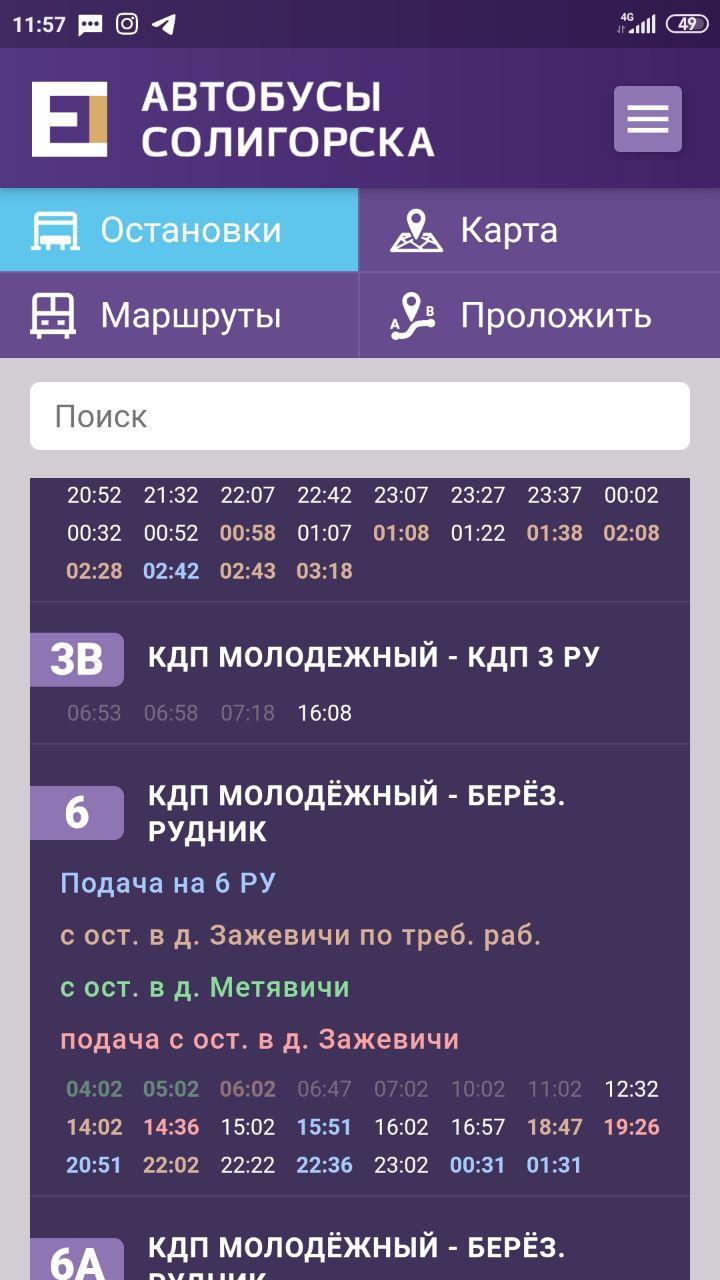Image resolution: width=720 pixels, height=1280 pixels.
Task: Select route 6 КДП МОЛОДЁЖНЫЙ - БЕРЁЗ. РУДНИК
Action: point(360,810)
